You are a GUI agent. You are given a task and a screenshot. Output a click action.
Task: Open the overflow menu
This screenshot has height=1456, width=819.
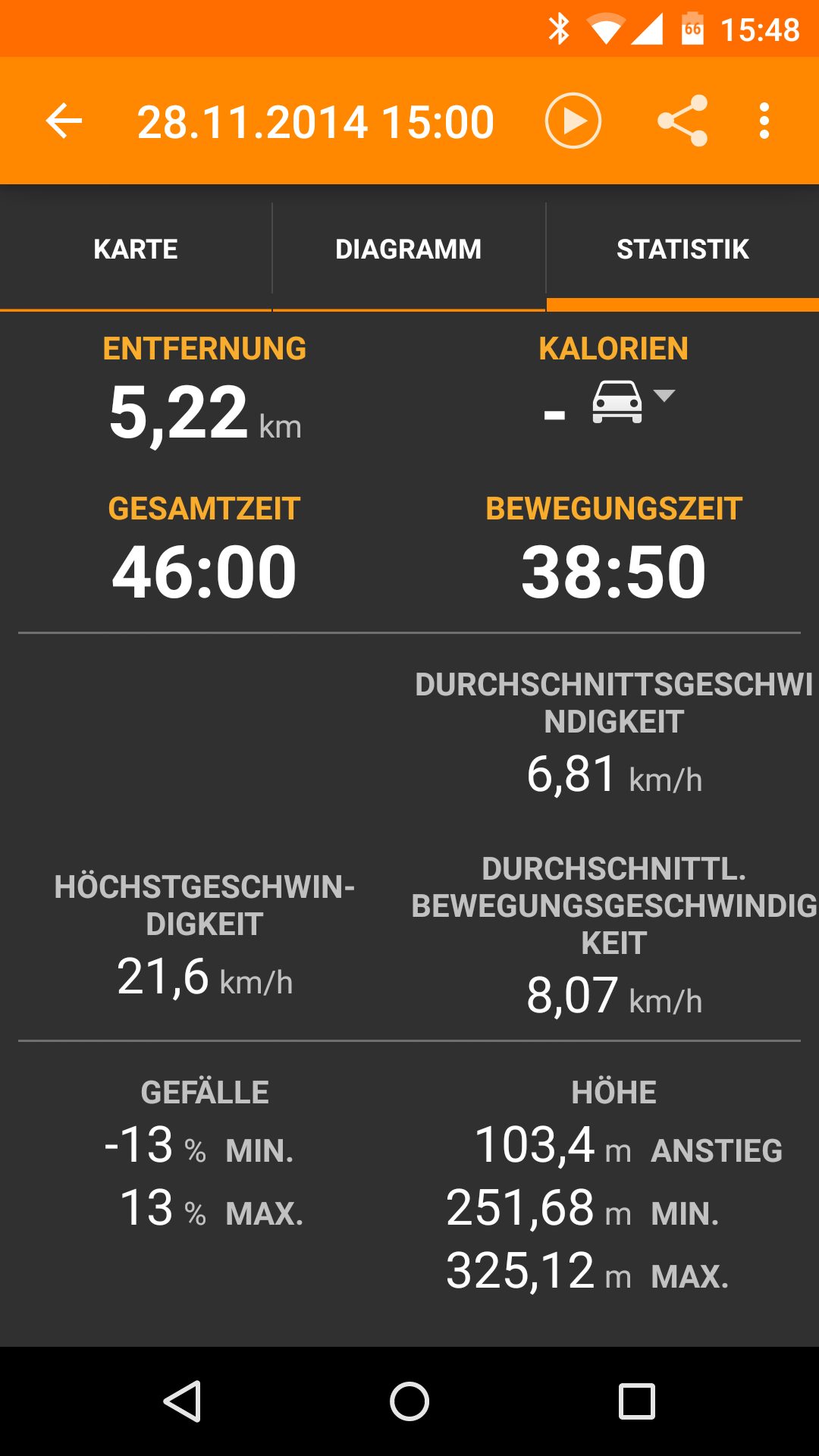click(764, 121)
